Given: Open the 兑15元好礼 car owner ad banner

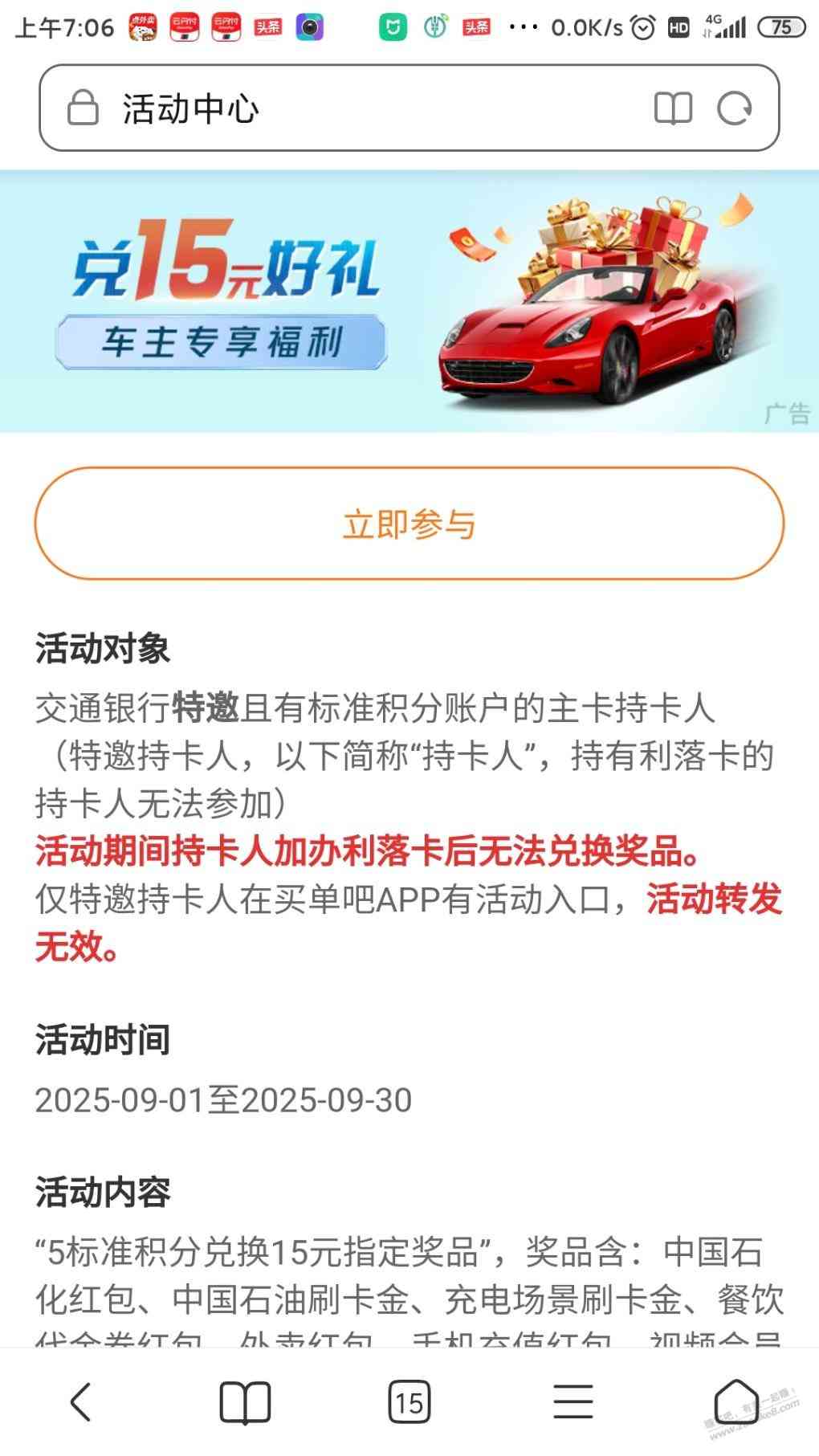Looking at the screenshot, I should coord(409,301).
